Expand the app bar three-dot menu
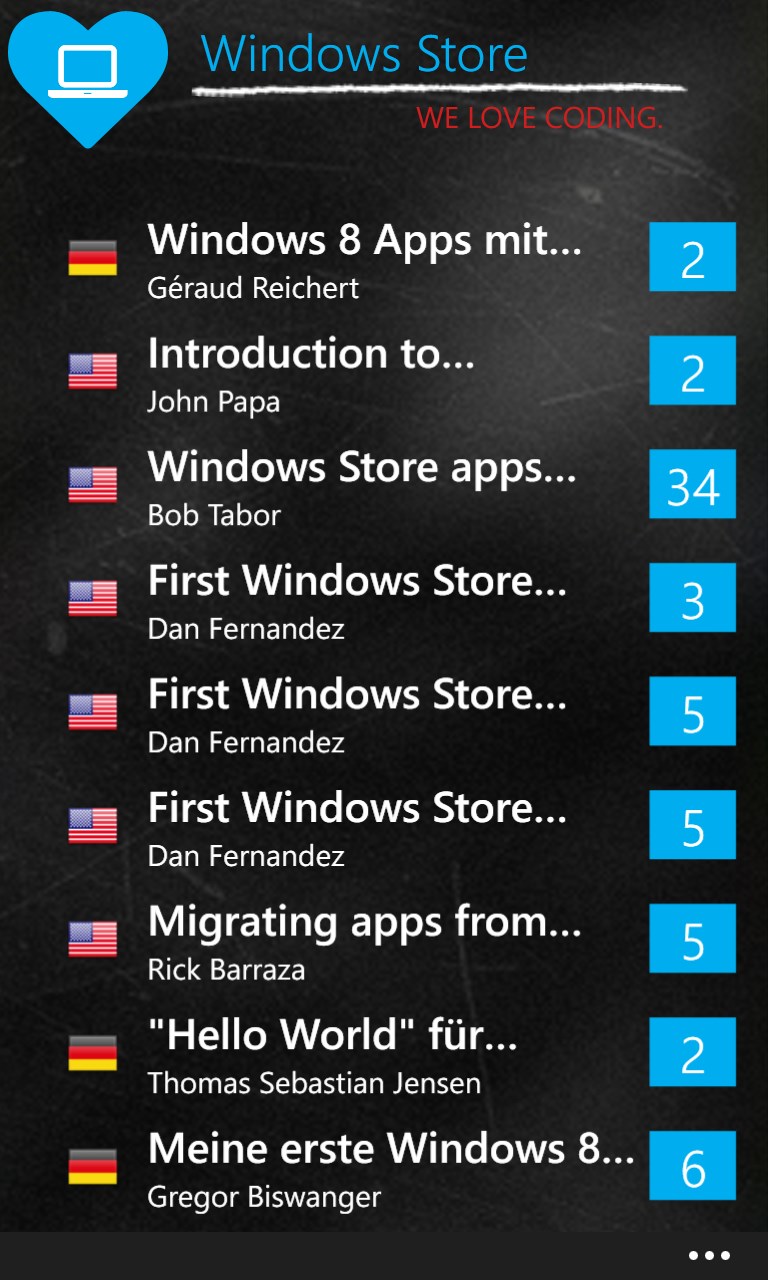The image size is (768, 1280). pos(709,1256)
